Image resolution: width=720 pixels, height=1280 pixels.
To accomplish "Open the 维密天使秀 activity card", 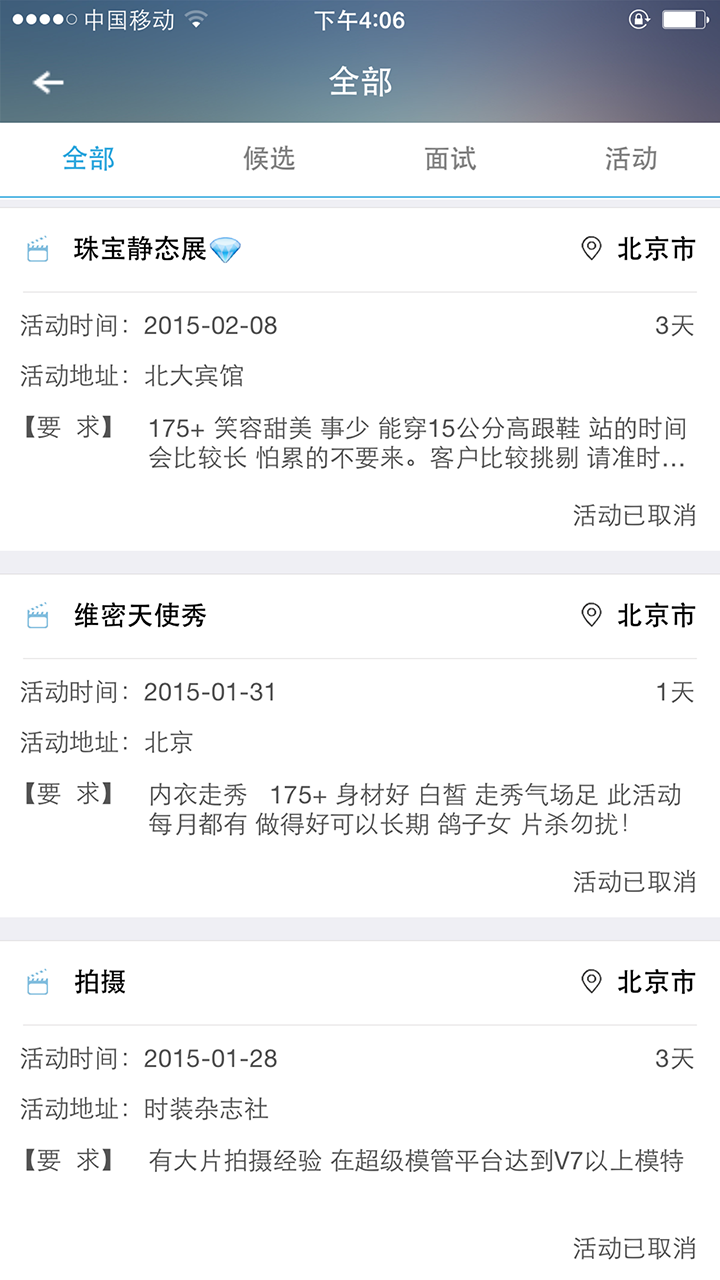I will (x=360, y=745).
